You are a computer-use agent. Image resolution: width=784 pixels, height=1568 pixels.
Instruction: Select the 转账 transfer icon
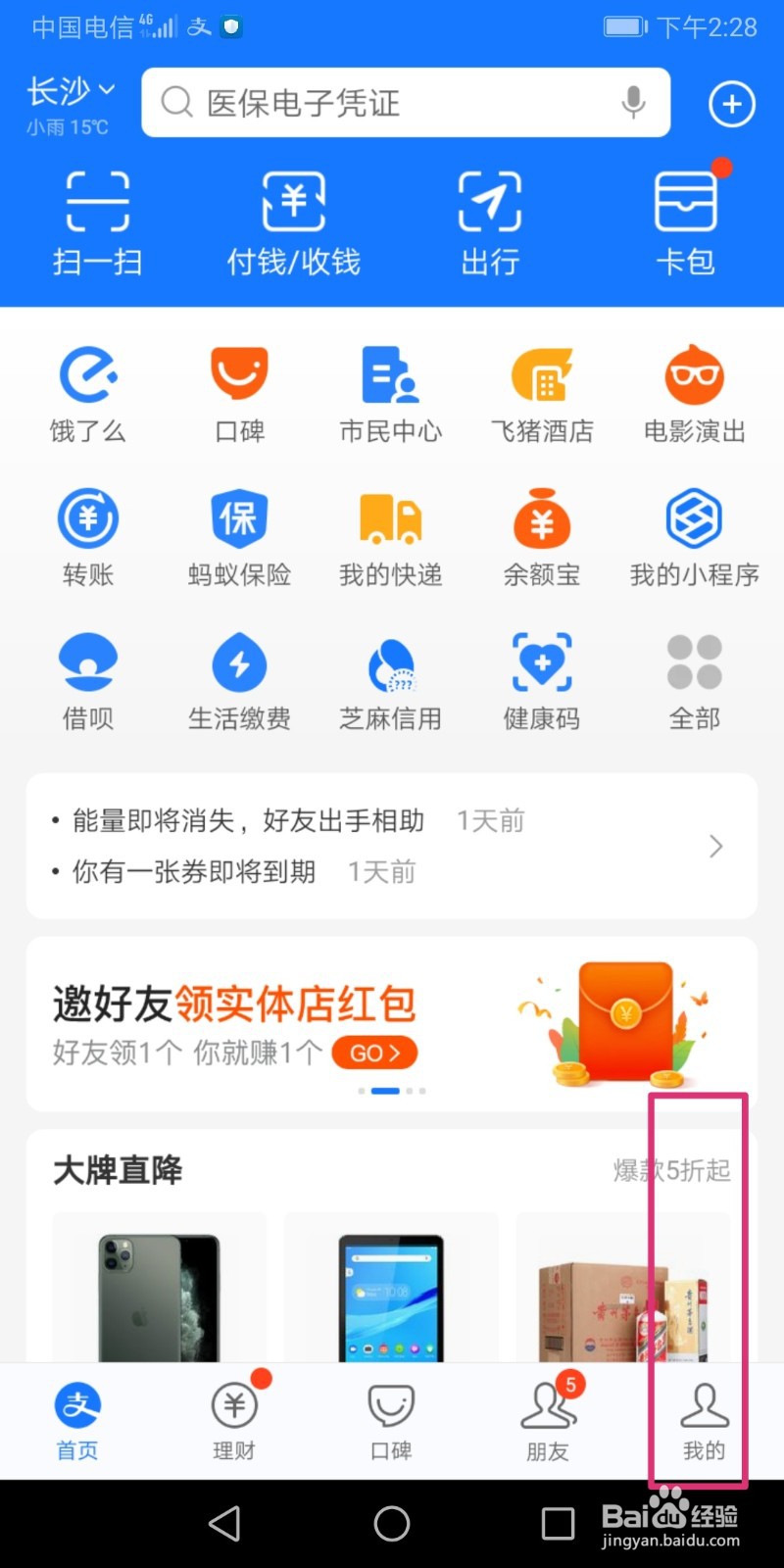[x=88, y=534]
